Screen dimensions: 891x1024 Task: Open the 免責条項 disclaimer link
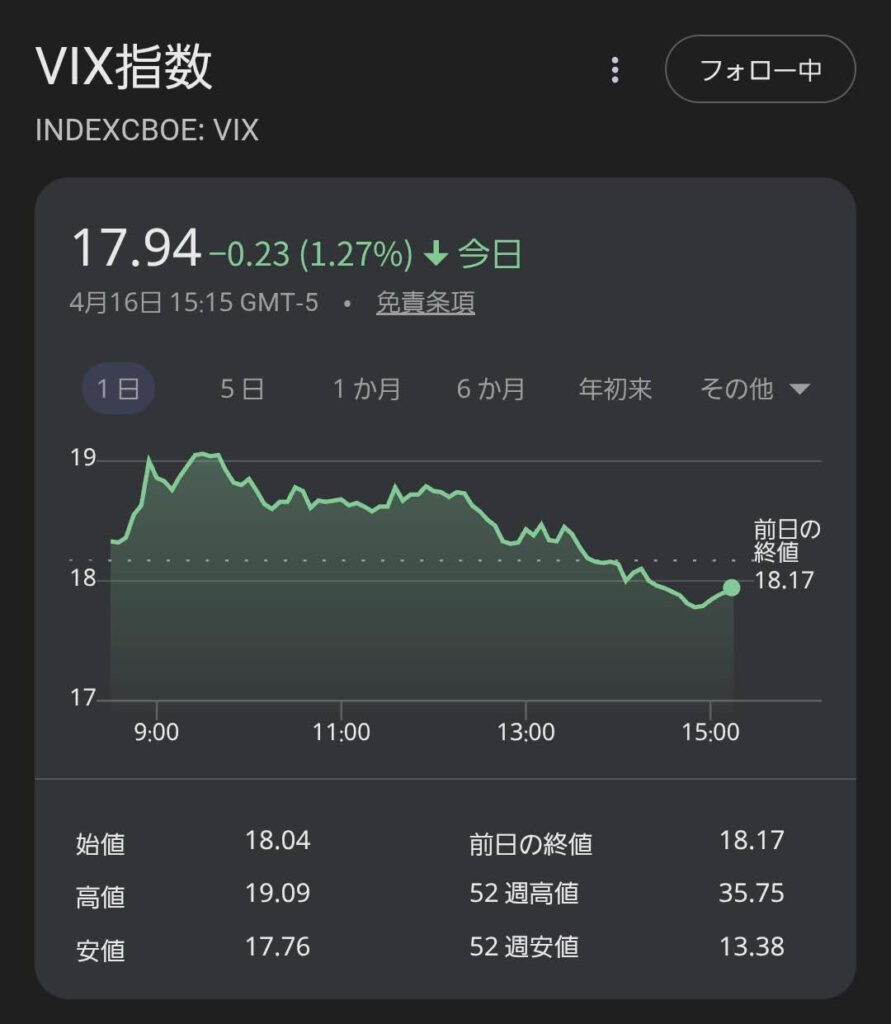[x=425, y=303]
